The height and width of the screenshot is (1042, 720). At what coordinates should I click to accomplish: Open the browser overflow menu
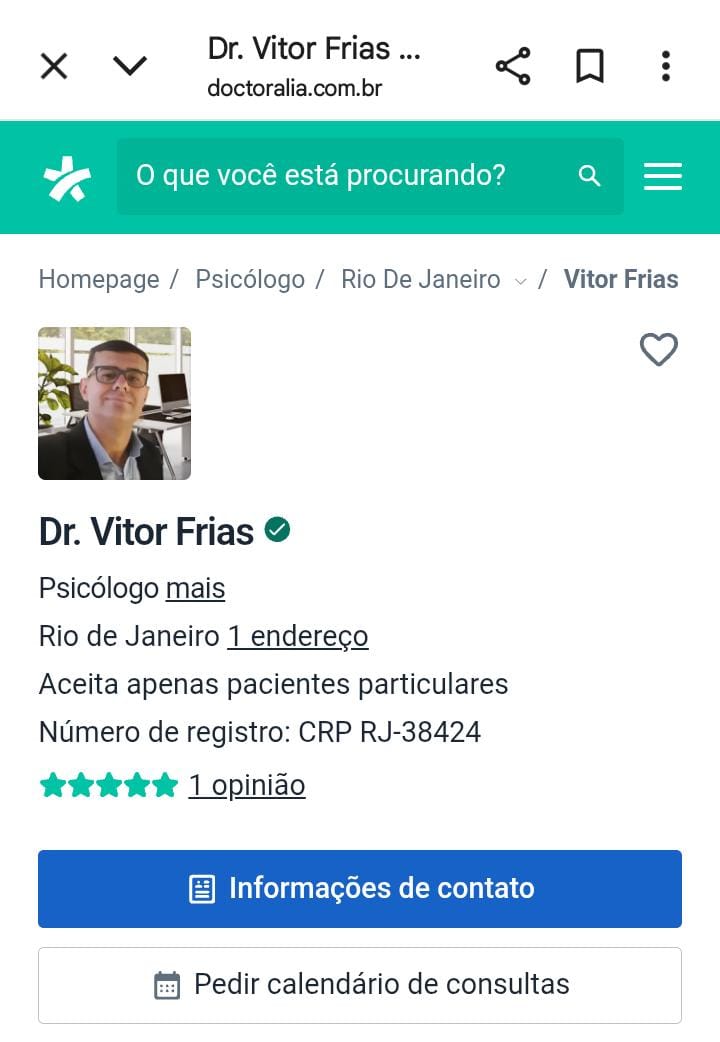pos(666,67)
